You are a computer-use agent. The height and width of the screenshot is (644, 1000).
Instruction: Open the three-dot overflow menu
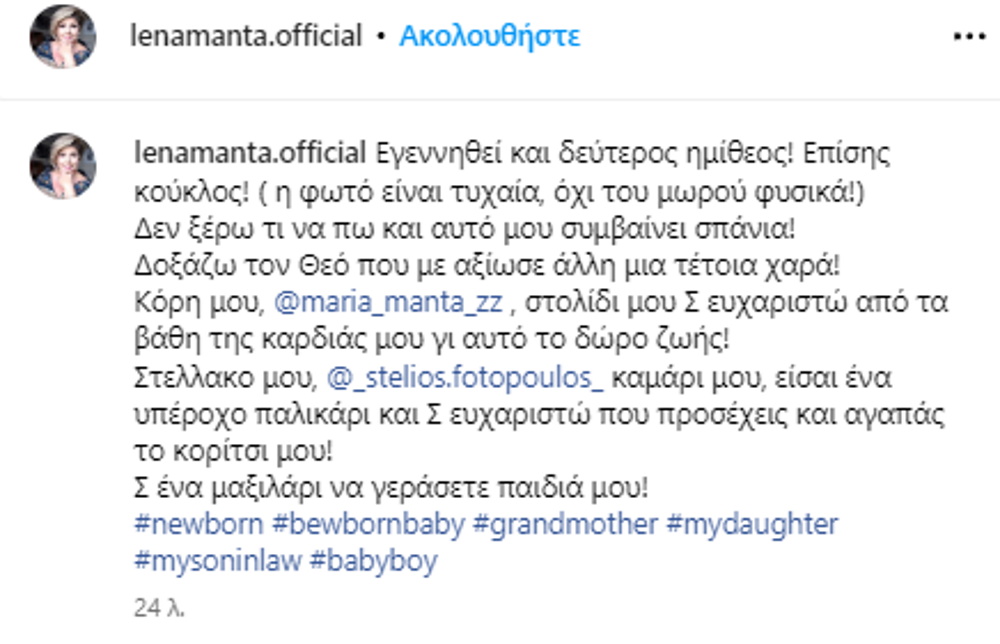click(x=968, y=36)
